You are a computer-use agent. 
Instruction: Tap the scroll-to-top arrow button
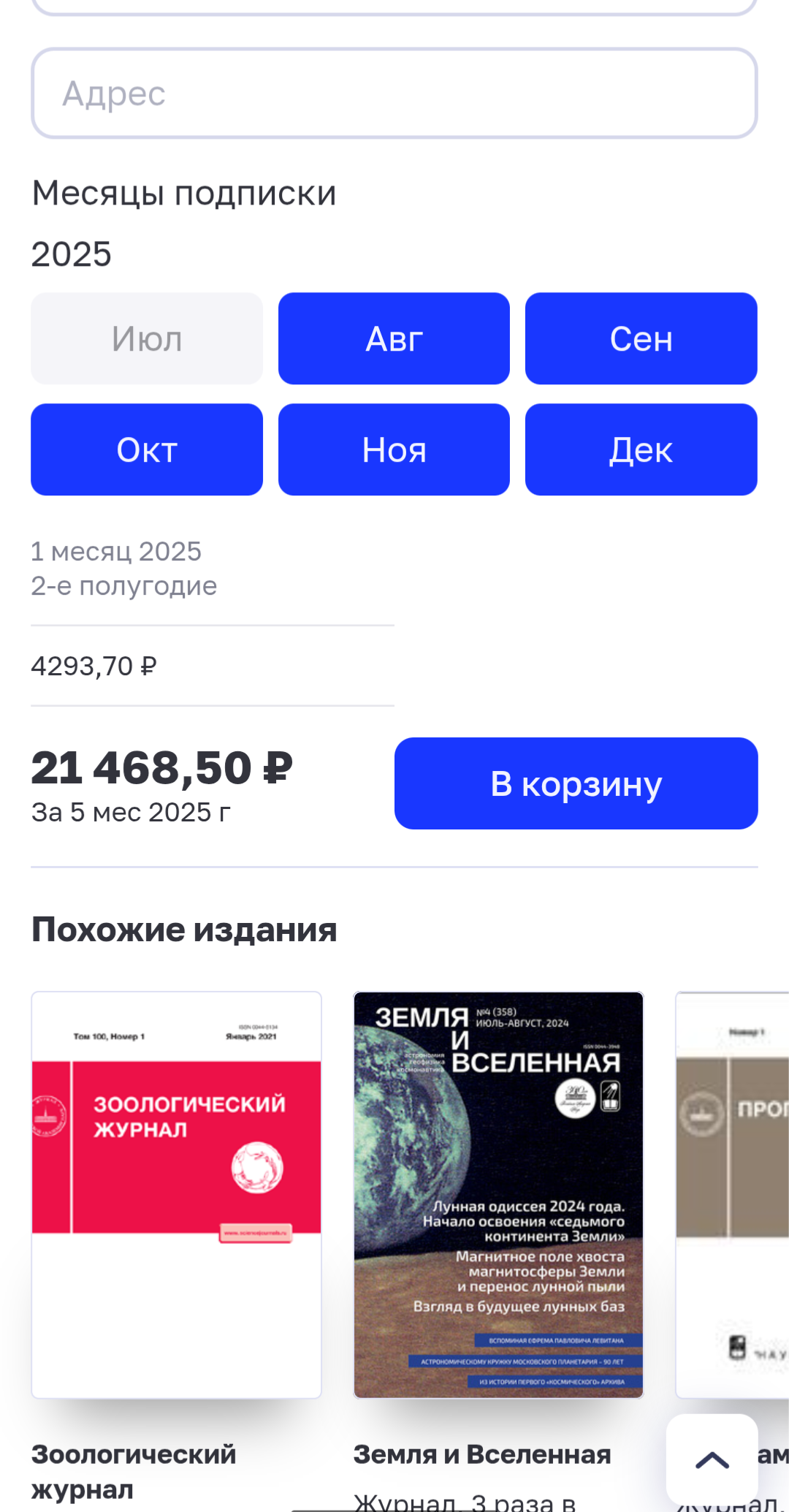(712, 1459)
